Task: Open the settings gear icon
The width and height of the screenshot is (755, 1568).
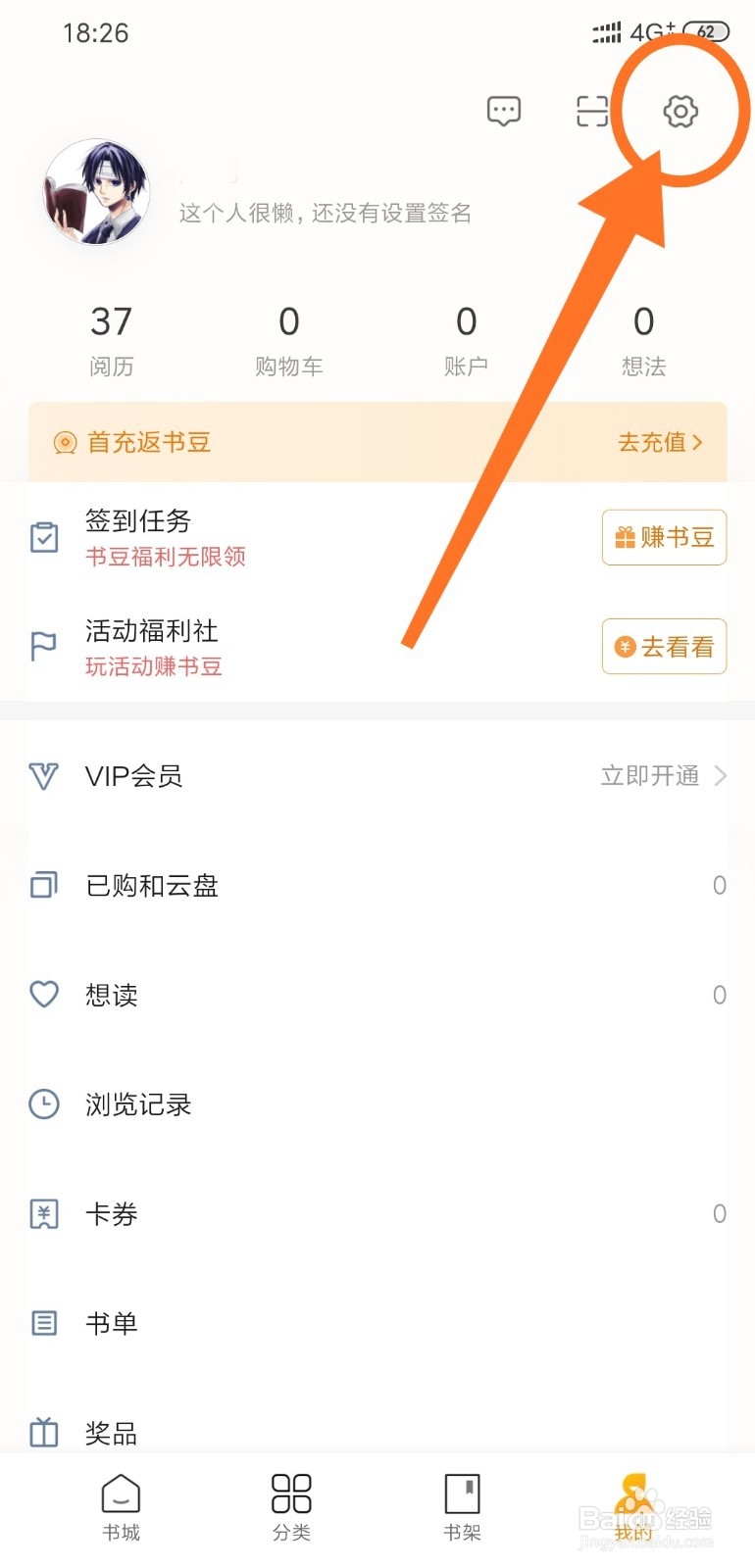Action: 679,112
